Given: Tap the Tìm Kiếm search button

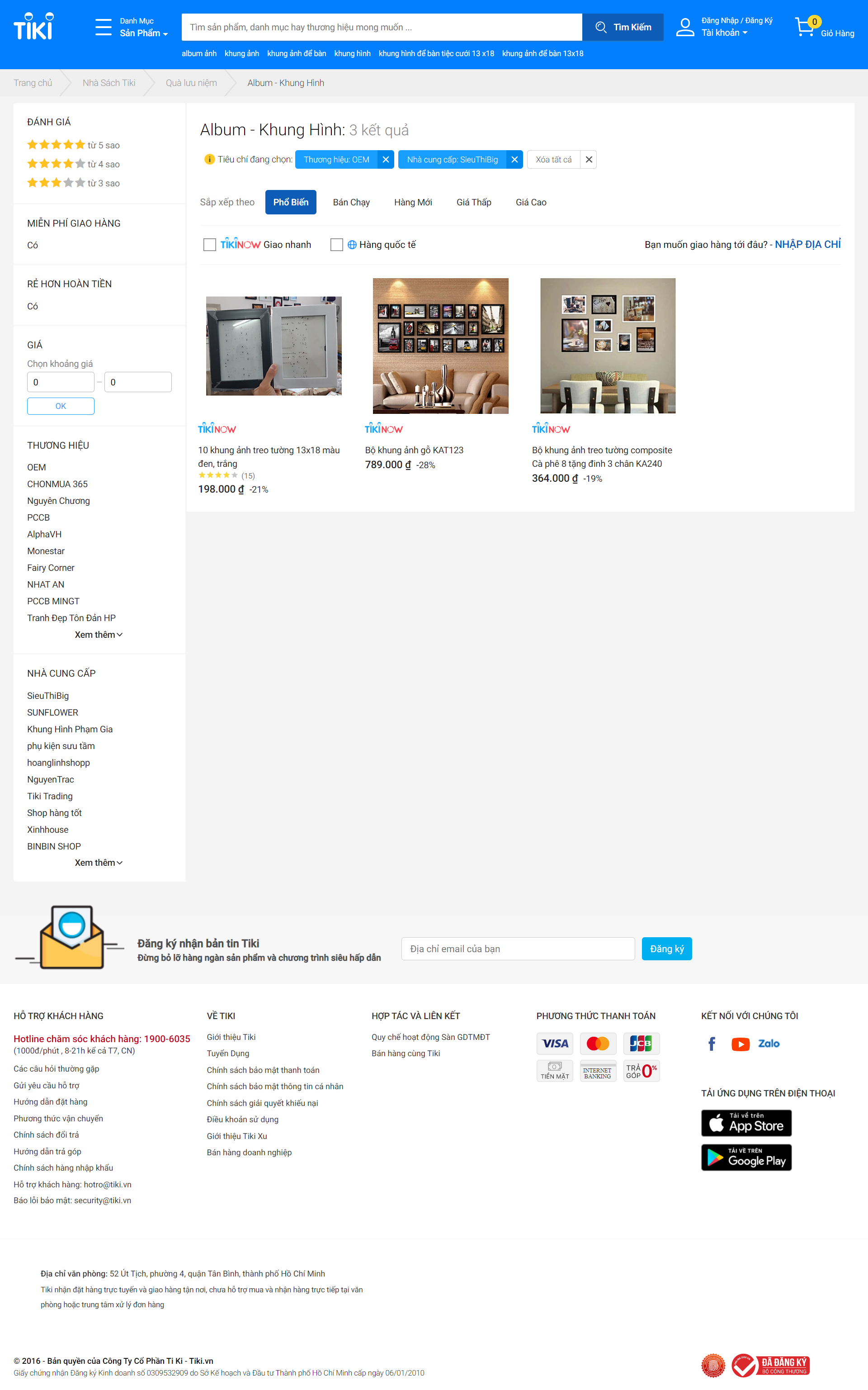Looking at the screenshot, I should point(623,27).
